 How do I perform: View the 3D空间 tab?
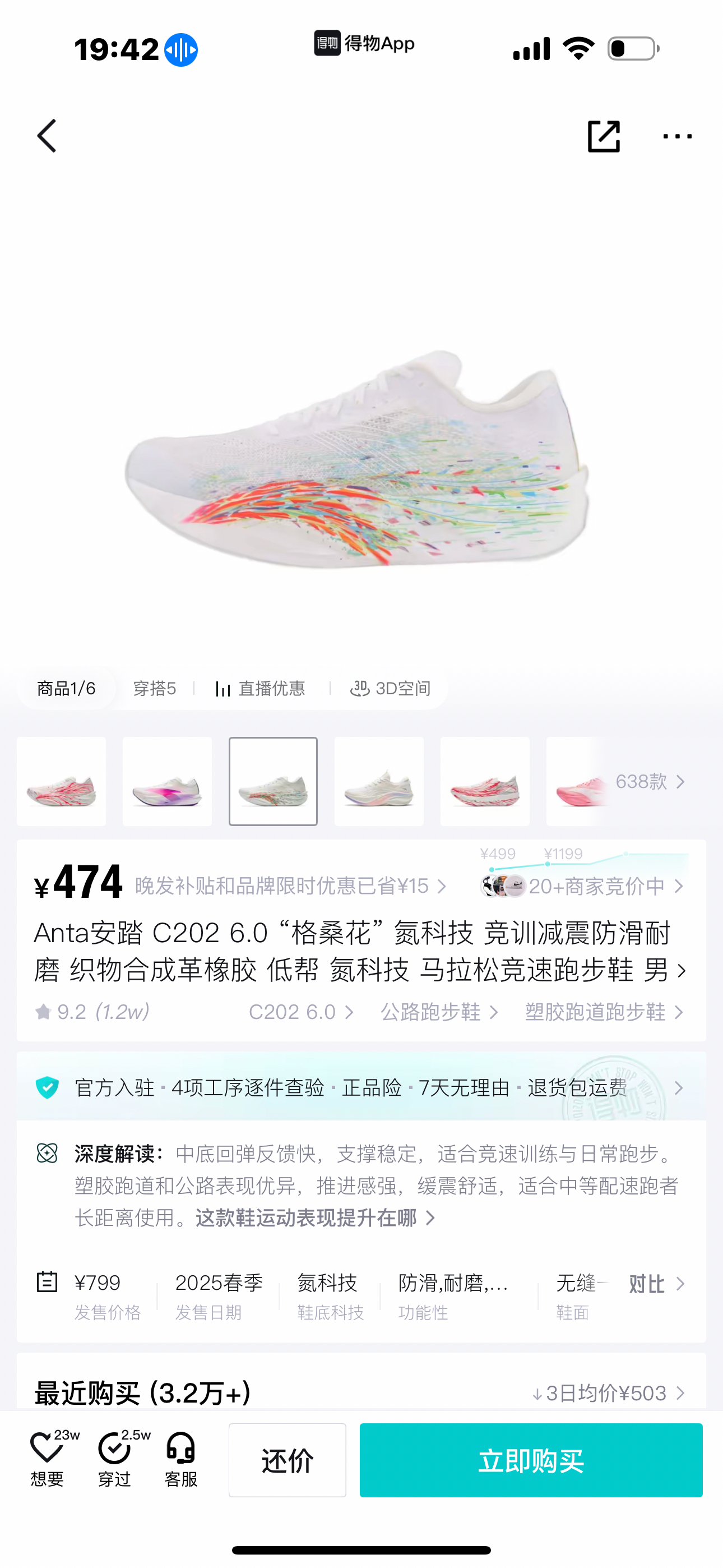pos(391,689)
